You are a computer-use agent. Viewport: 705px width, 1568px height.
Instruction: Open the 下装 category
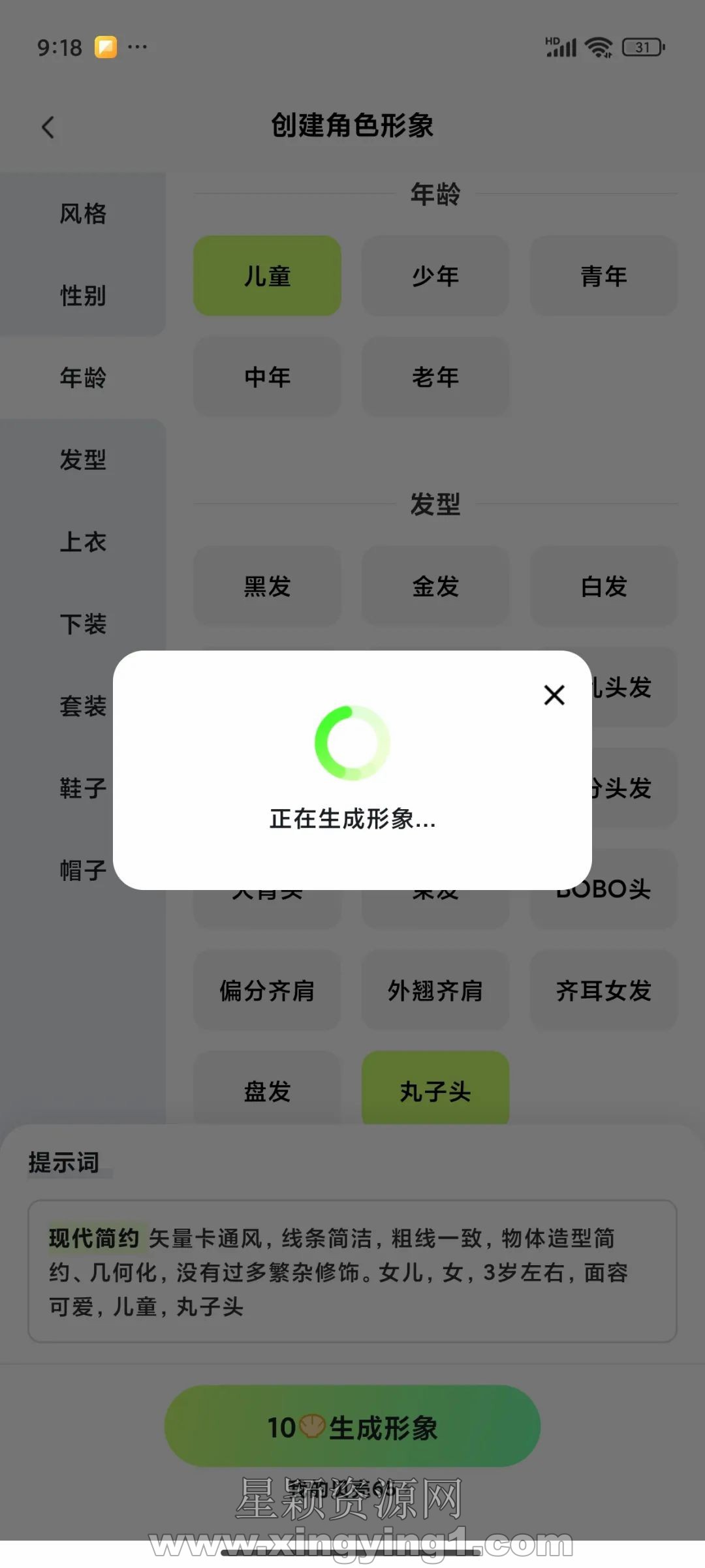[x=83, y=624]
